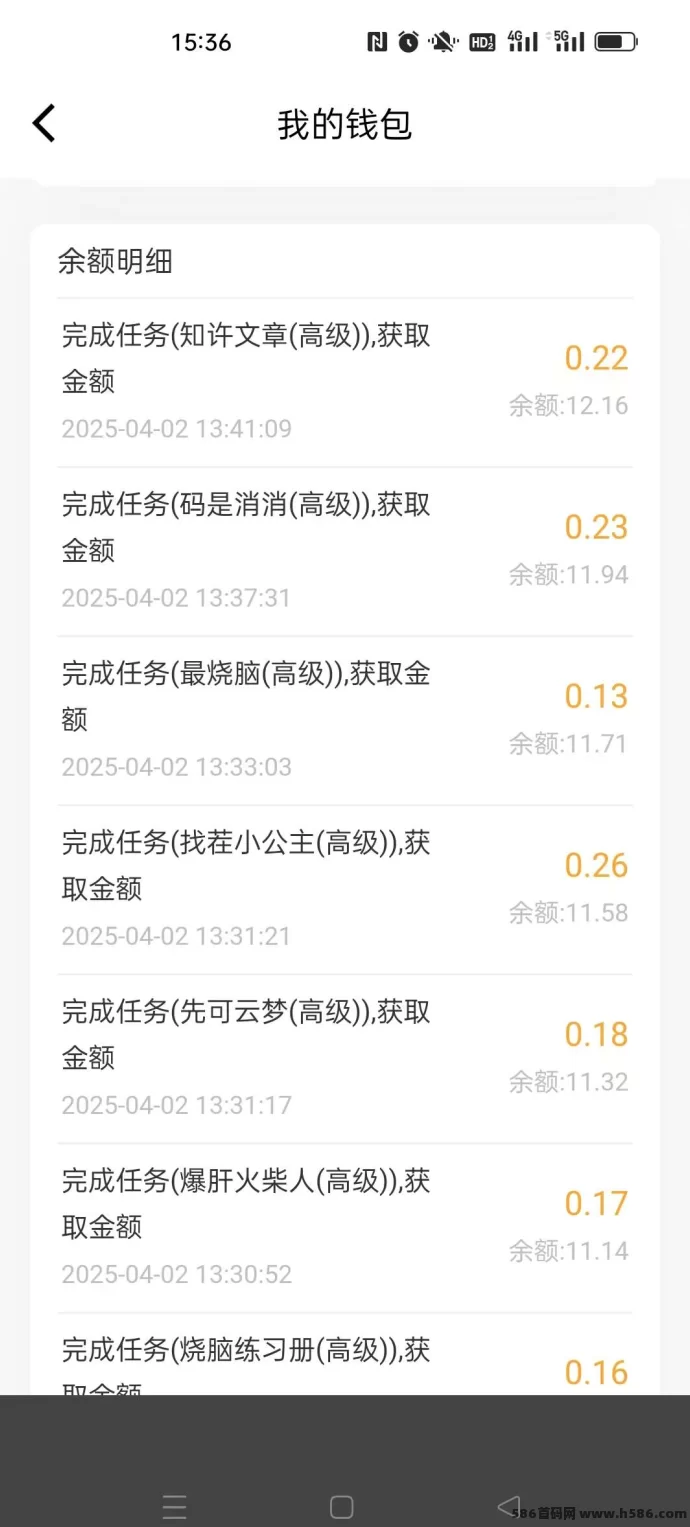Go back from 我的钱包
Screen dimensions: 690x1527
click(x=43, y=124)
